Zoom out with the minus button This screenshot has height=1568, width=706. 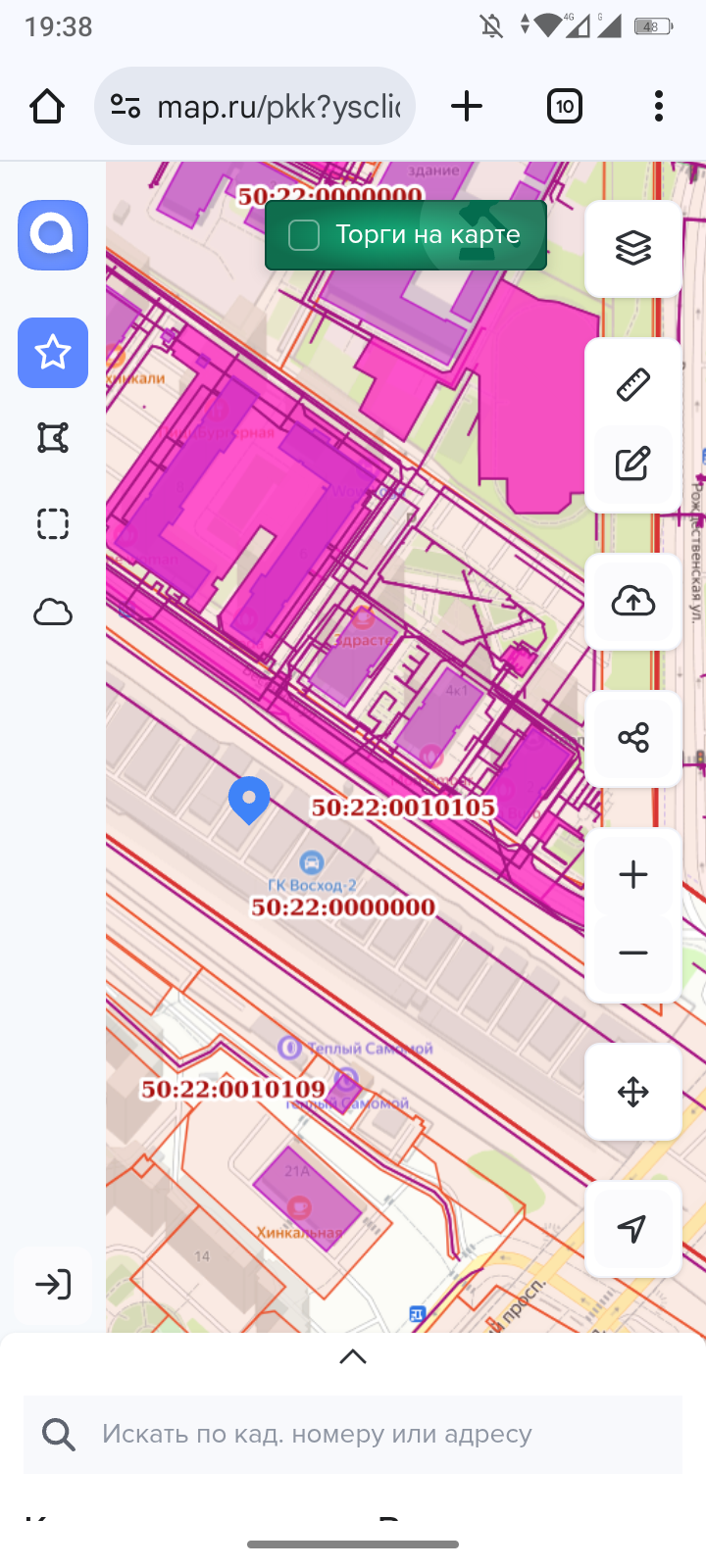(633, 953)
